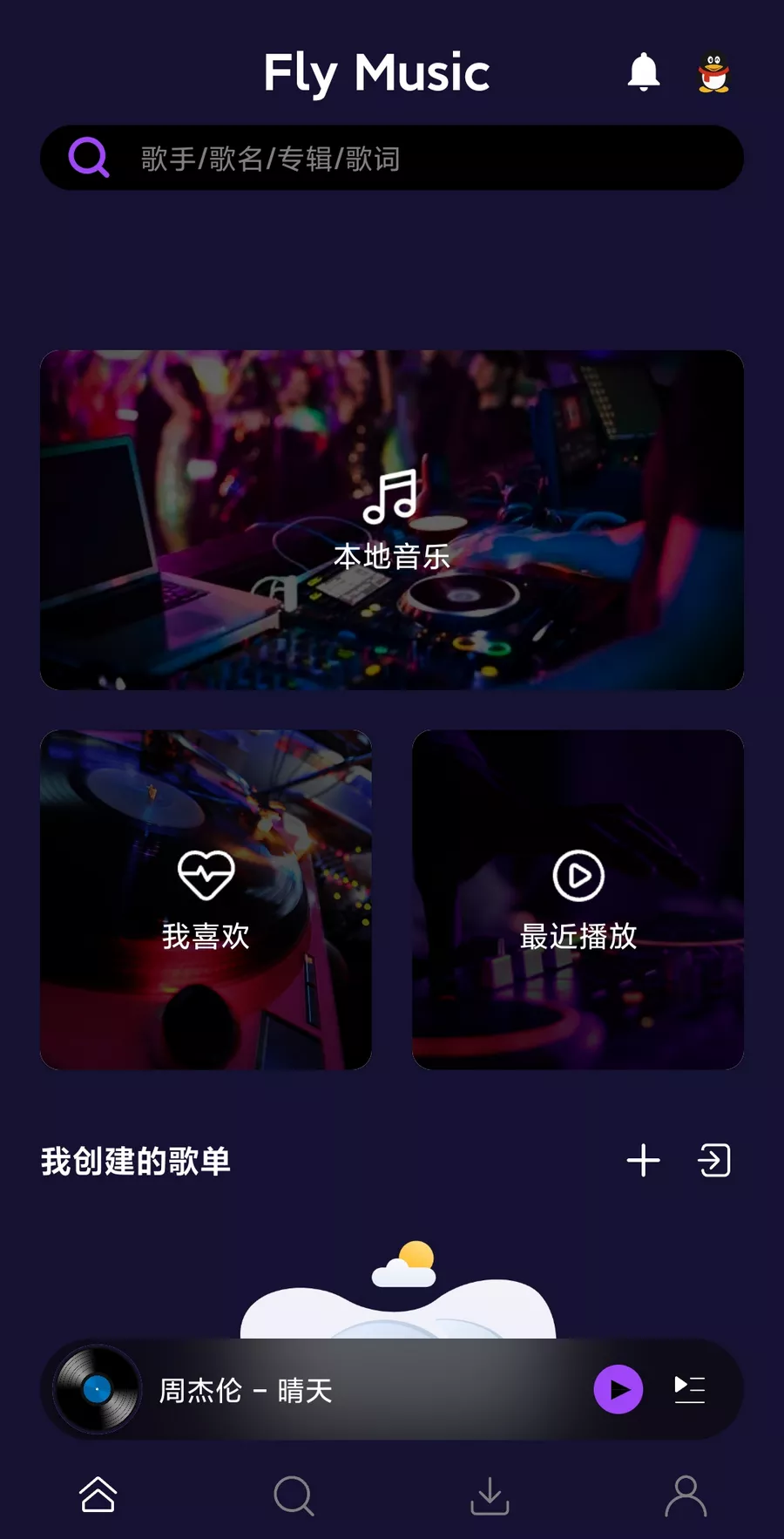The height and width of the screenshot is (1539, 784).
Task: Switch to the Search tab at the bottom
Action: click(294, 1494)
